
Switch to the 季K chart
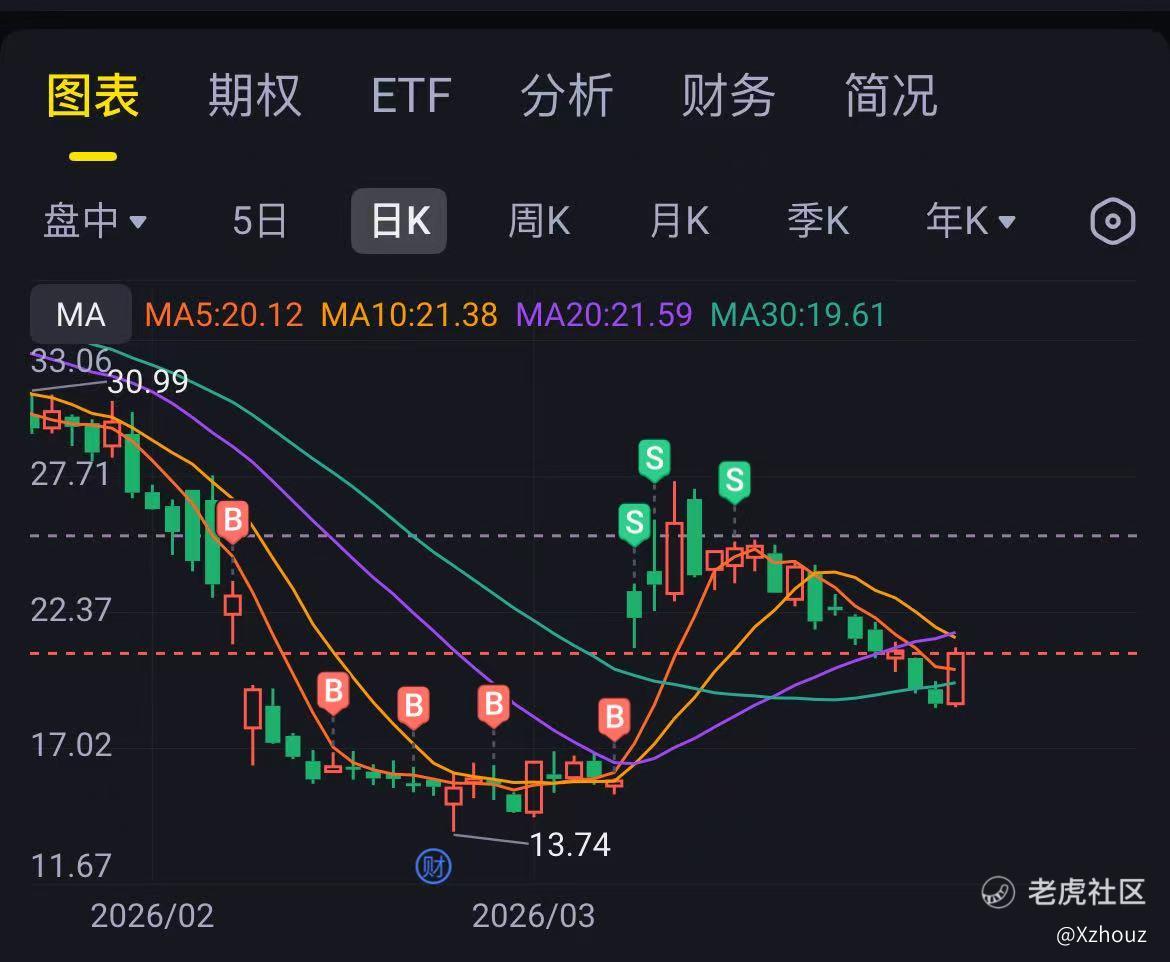coord(819,221)
